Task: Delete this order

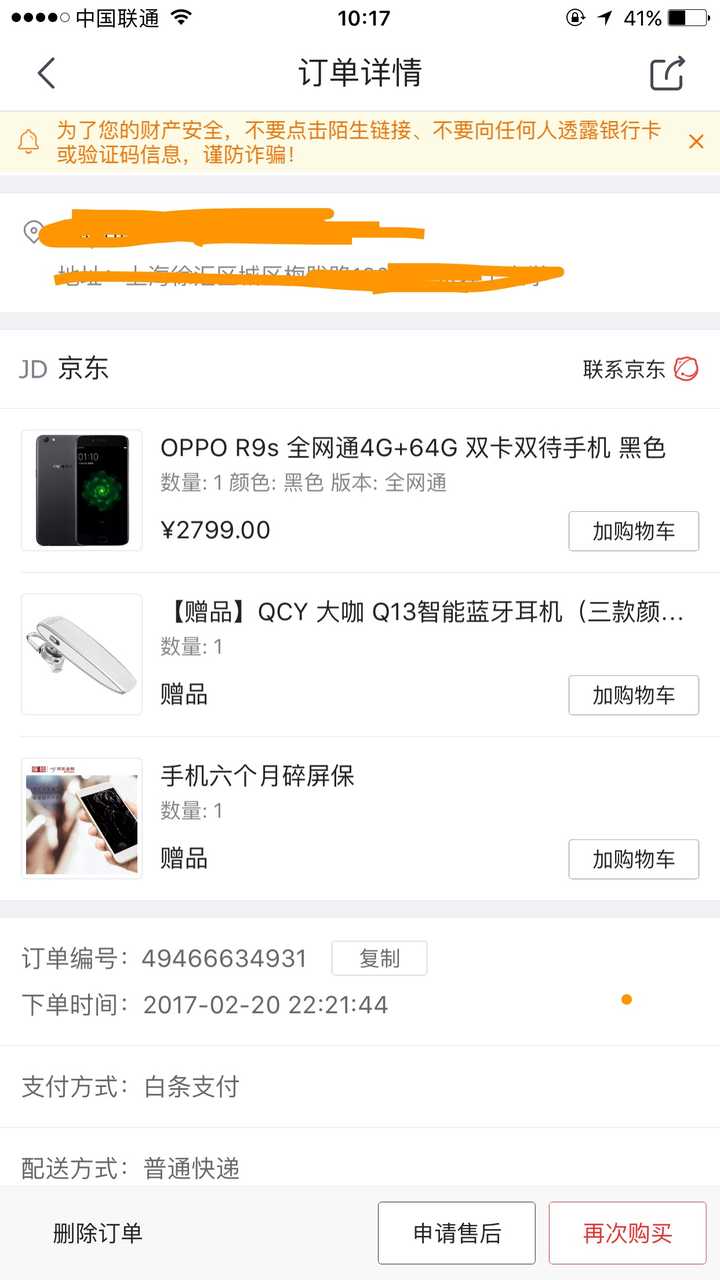Action: point(98,1233)
